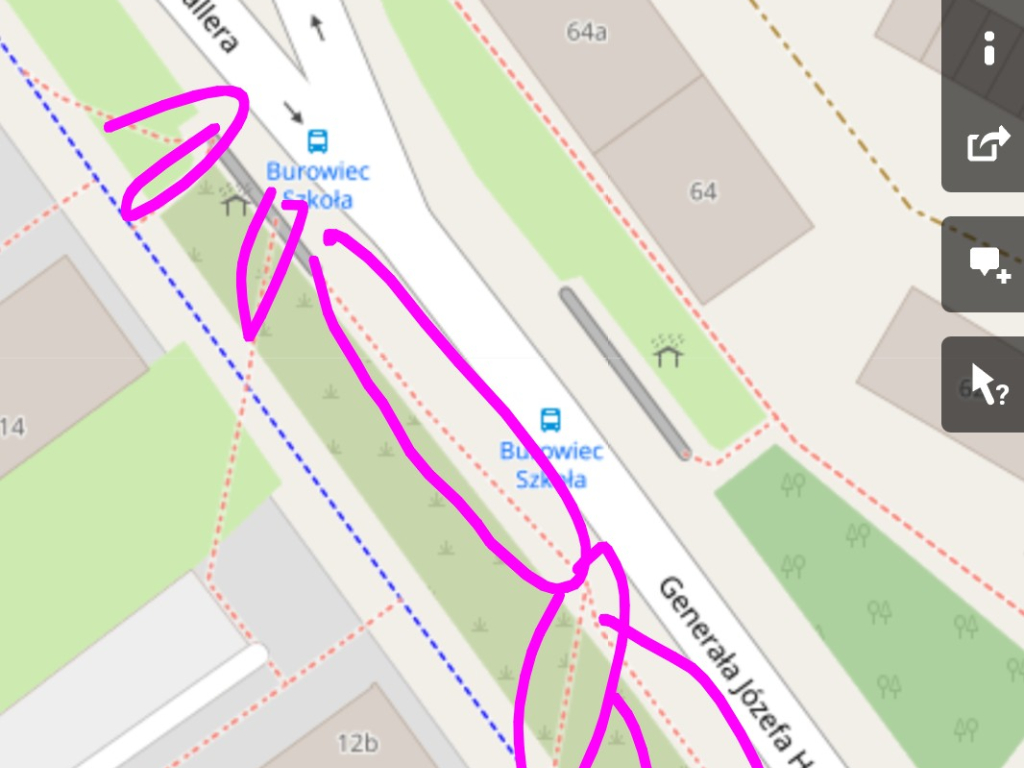The image size is (1024, 768).
Task: Open the map key info button
Action: [x=988, y=48]
